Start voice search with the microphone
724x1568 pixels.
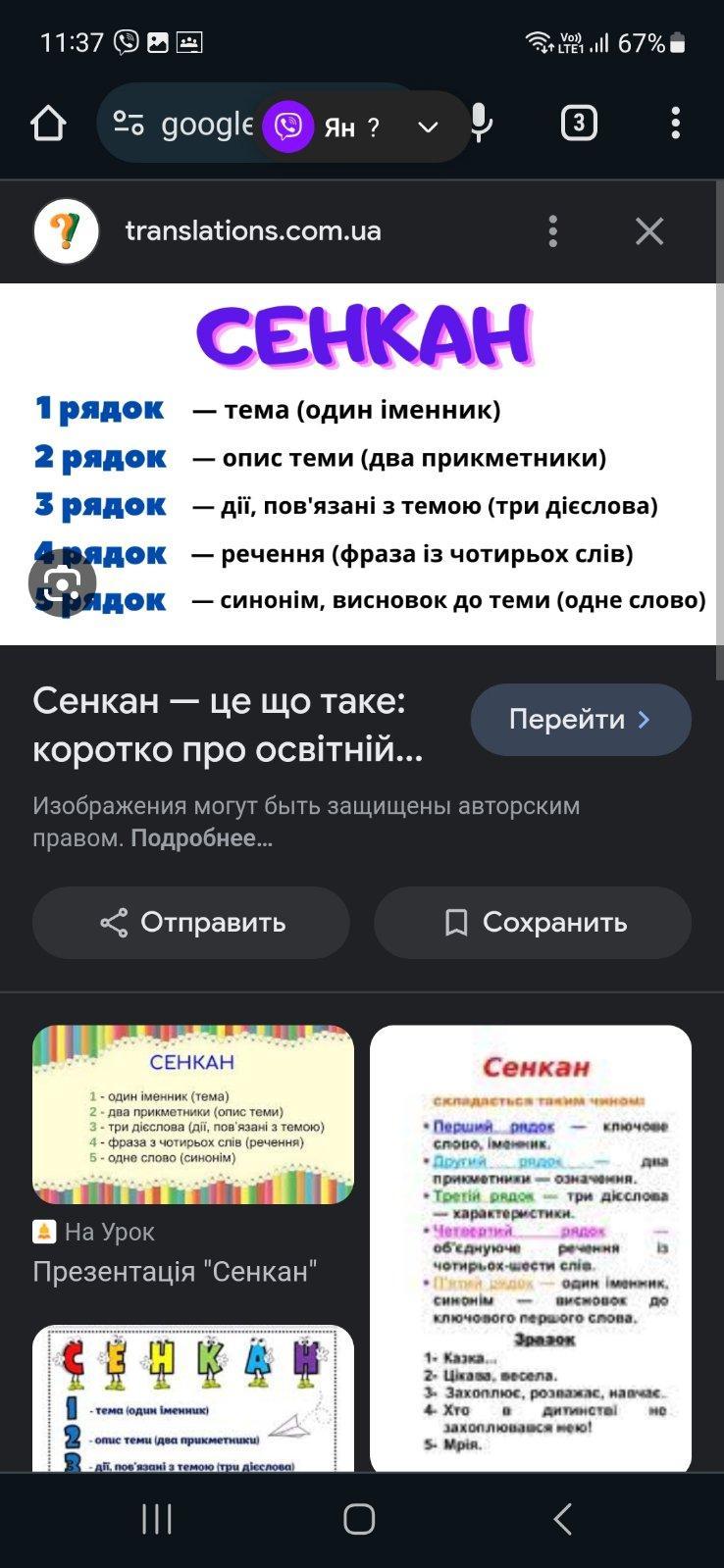click(480, 125)
